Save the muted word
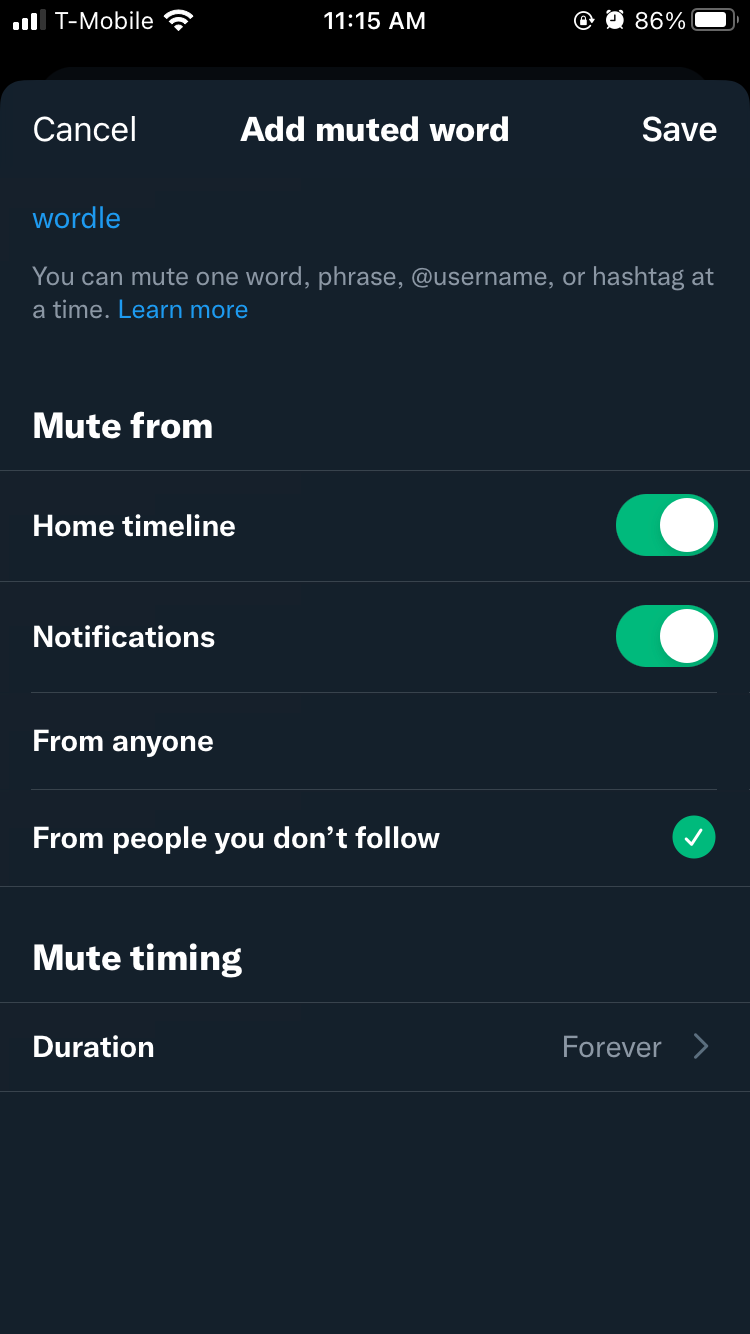Screen dimensions: 750x1334 click(x=679, y=130)
